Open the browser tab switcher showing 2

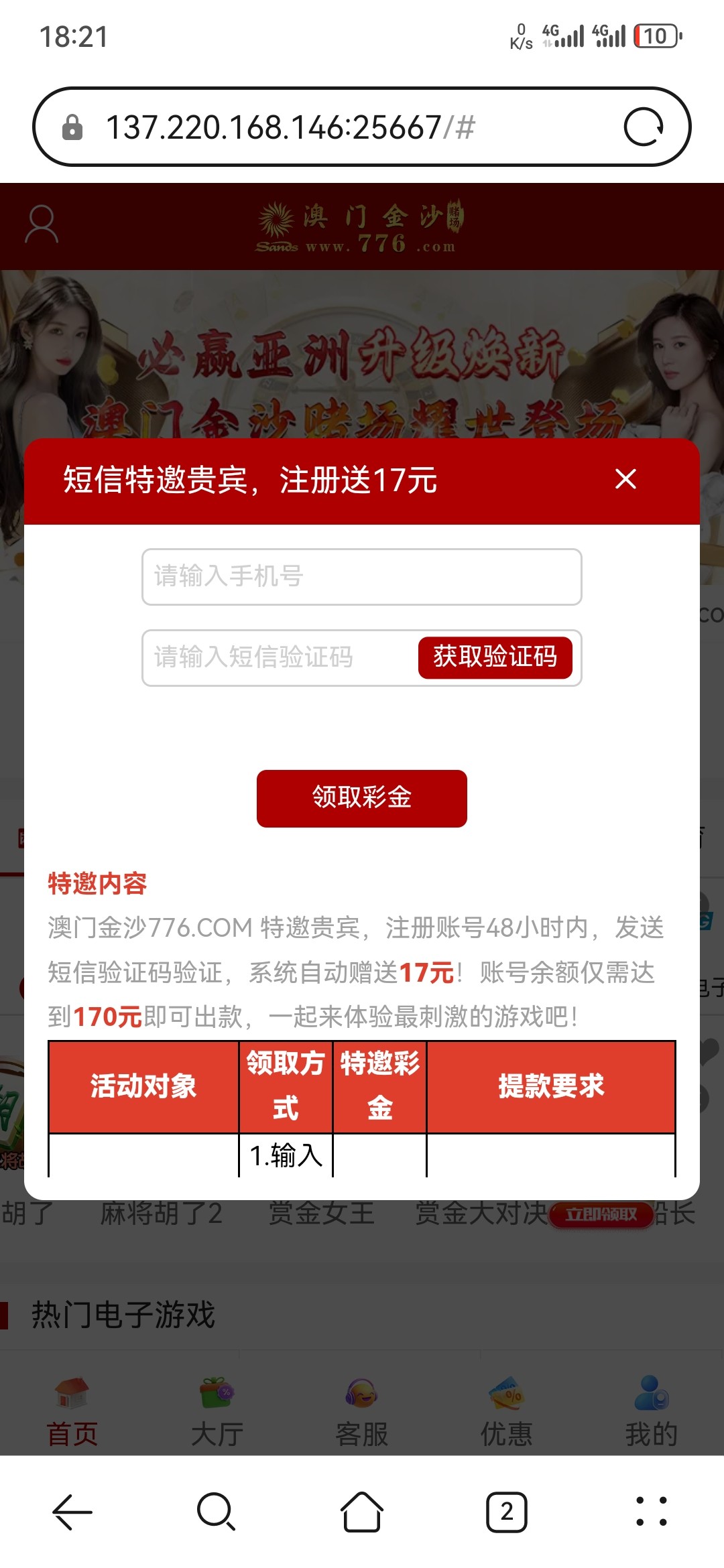(x=506, y=1512)
